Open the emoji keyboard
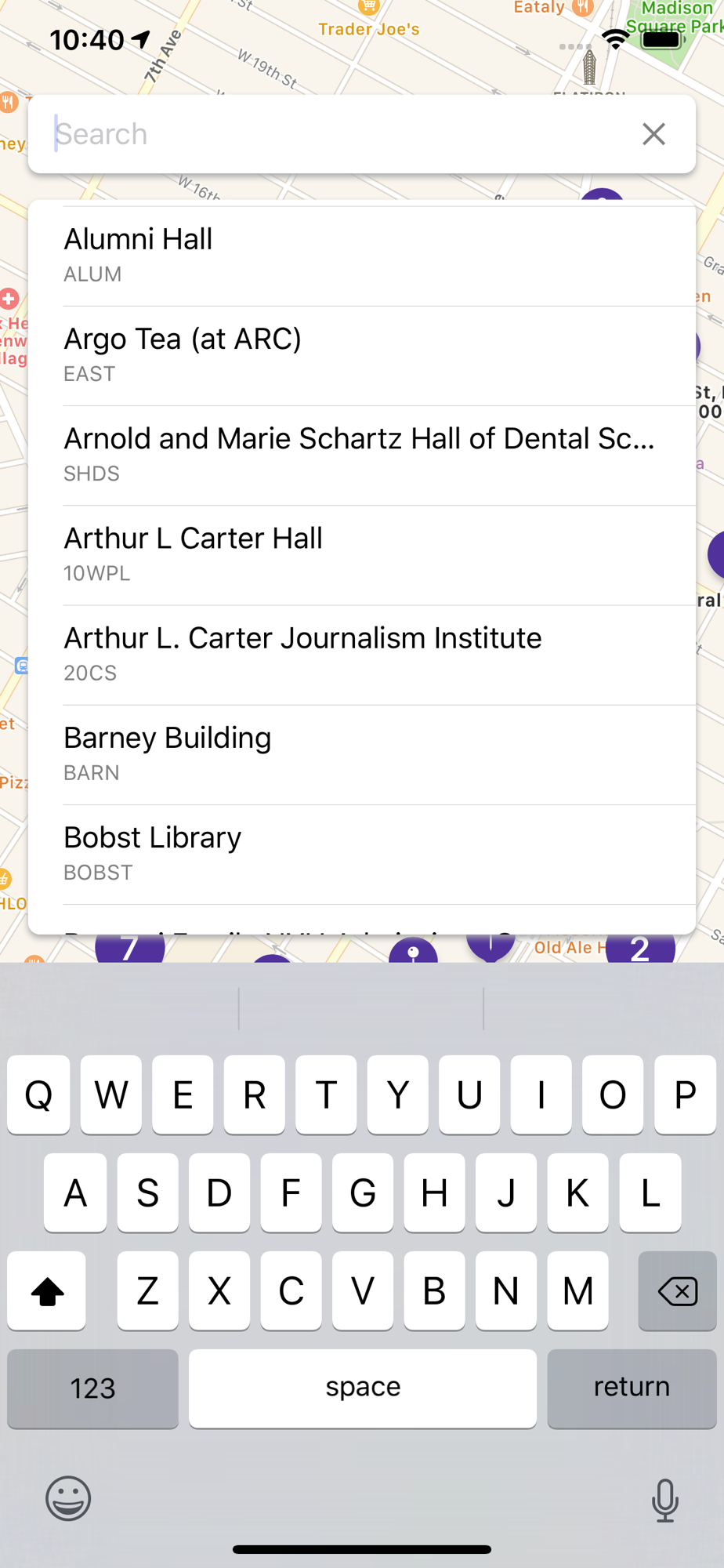The height and width of the screenshot is (1568, 724). point(68,1498)
